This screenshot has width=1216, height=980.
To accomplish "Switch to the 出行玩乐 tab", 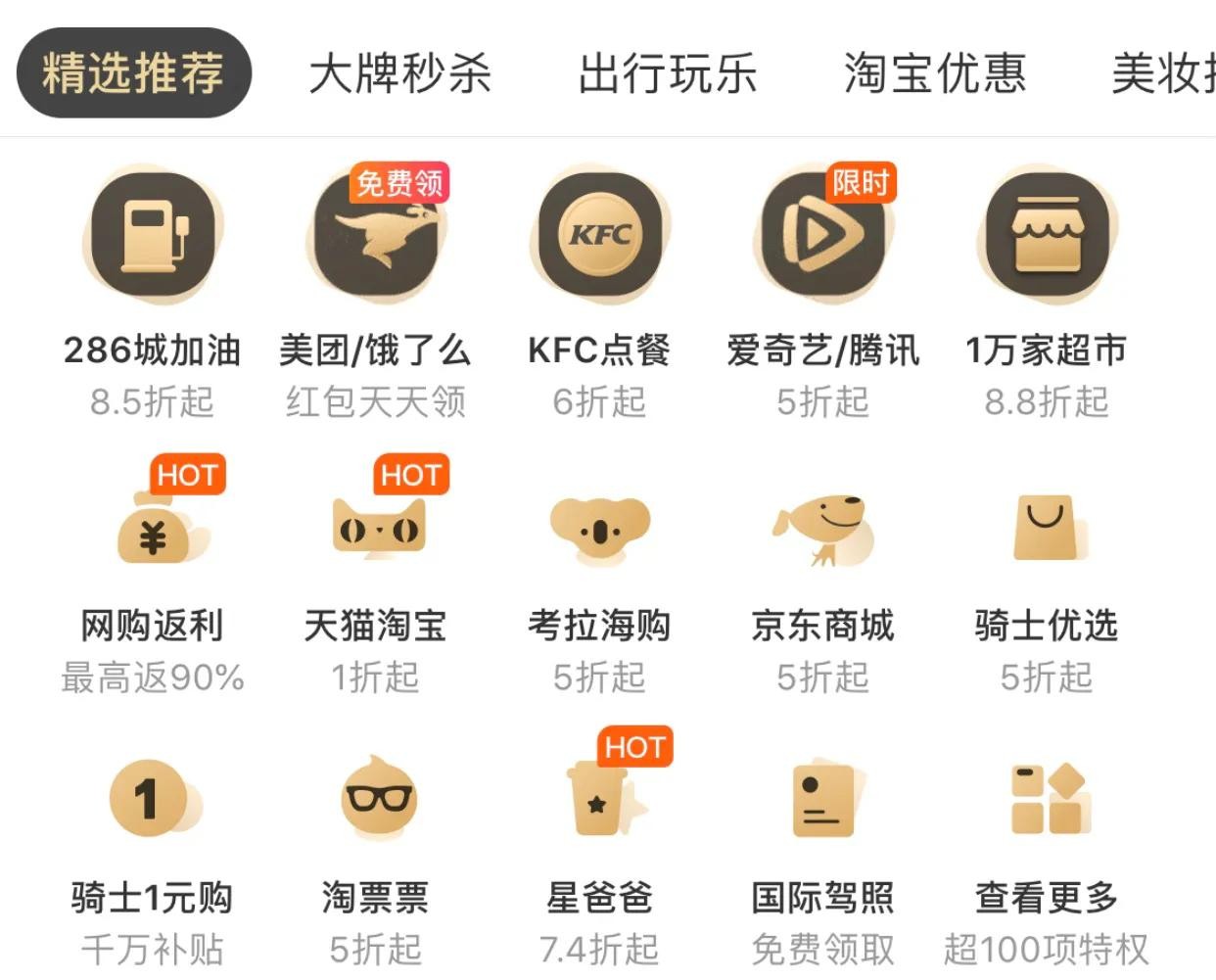I will (668, 74).
